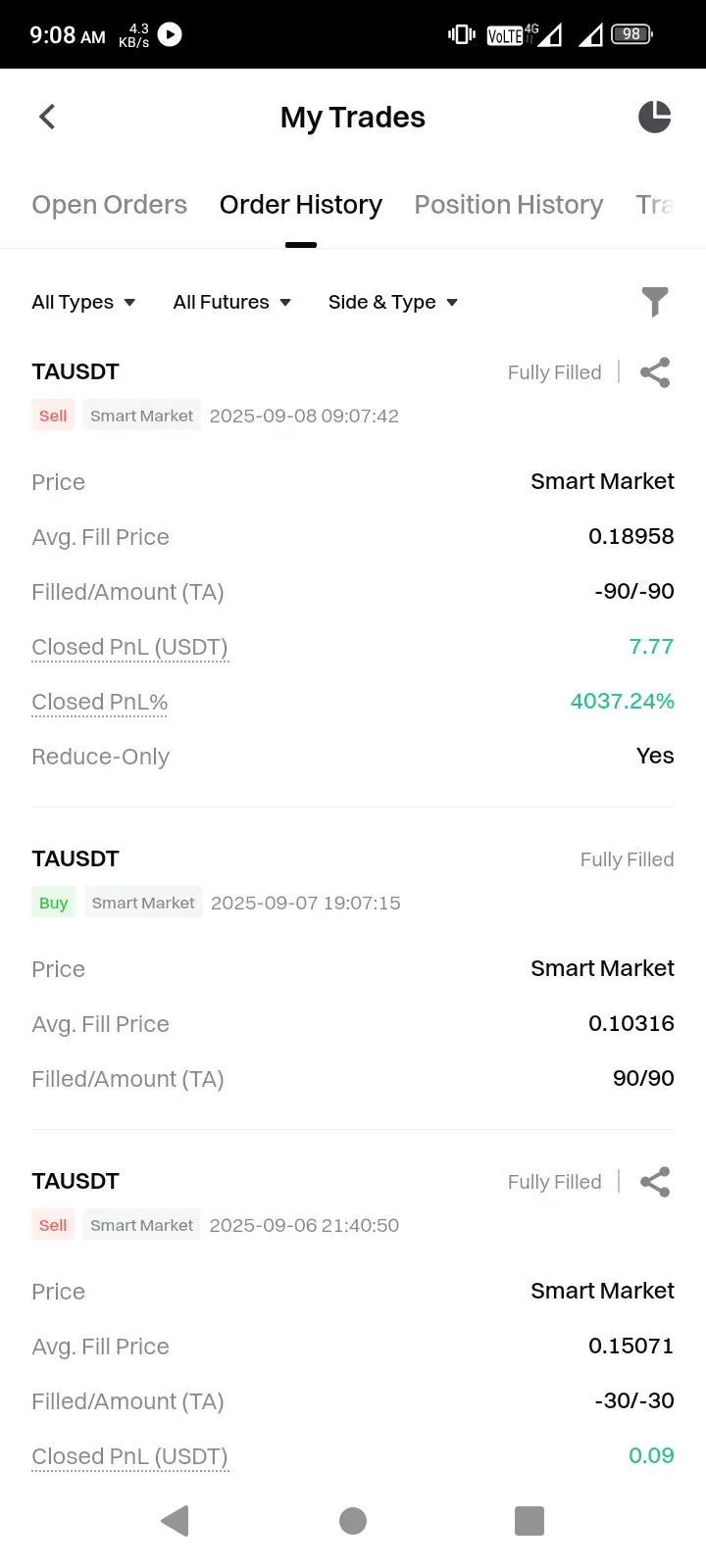Open the funnel filter icon
Viewport: 706px width, 1568px height.
pos(654,302)
